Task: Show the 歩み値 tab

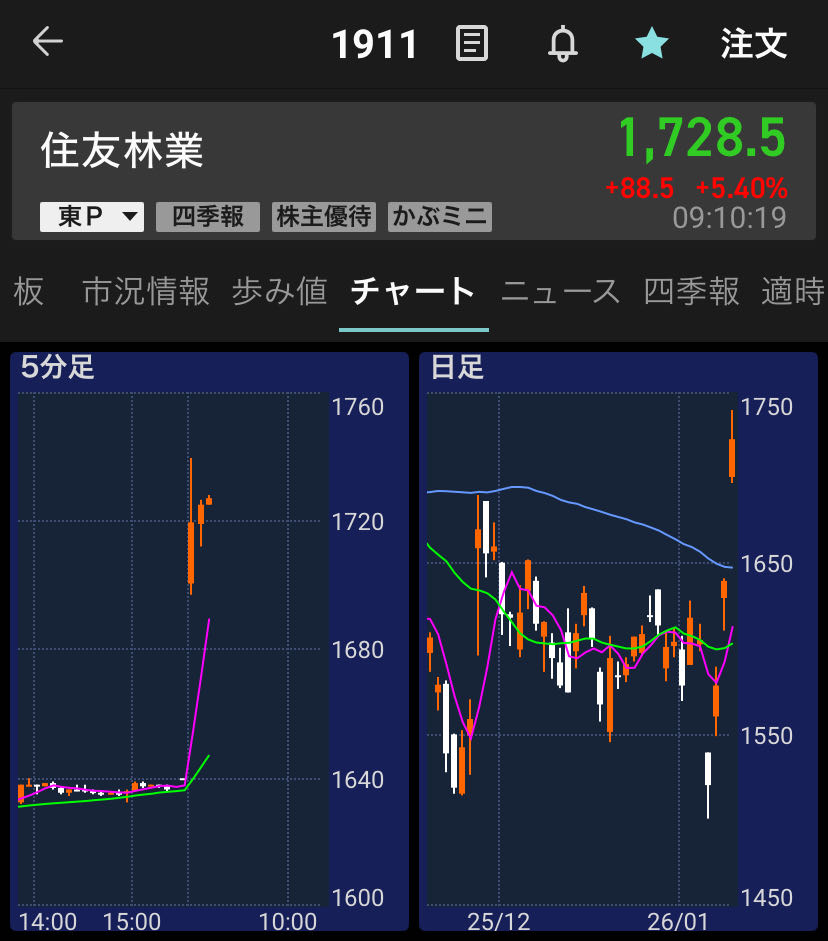Action: pyautogui.click(x=280, y=291)
